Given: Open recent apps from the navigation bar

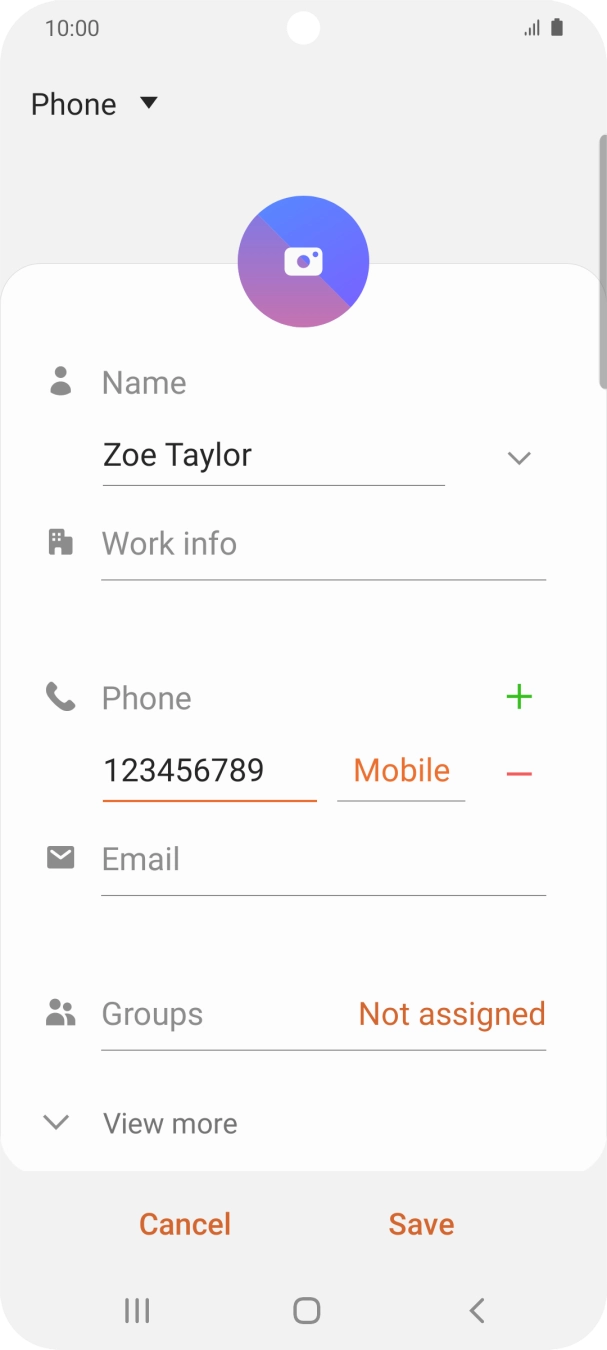Looking at the screenshot, I should (x=137, y=1310).
